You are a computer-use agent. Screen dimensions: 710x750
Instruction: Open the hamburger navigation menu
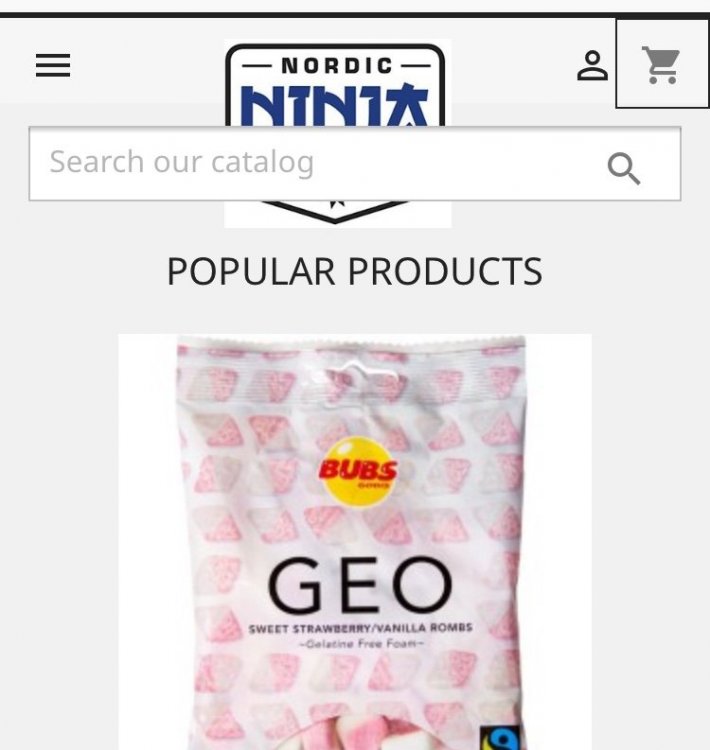53,66
